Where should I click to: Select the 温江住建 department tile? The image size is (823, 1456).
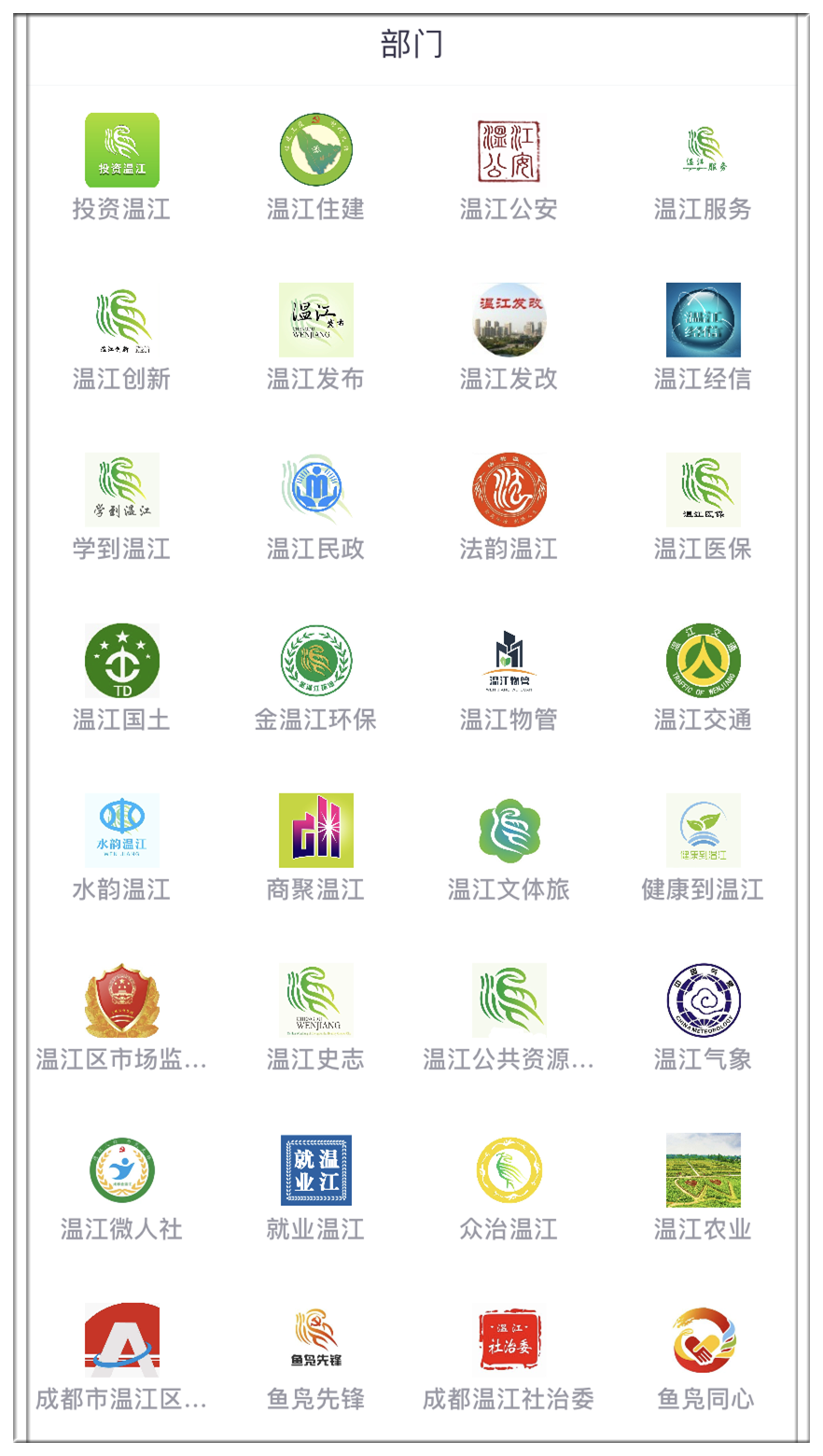pyautogui.click(x=316, y=151)
